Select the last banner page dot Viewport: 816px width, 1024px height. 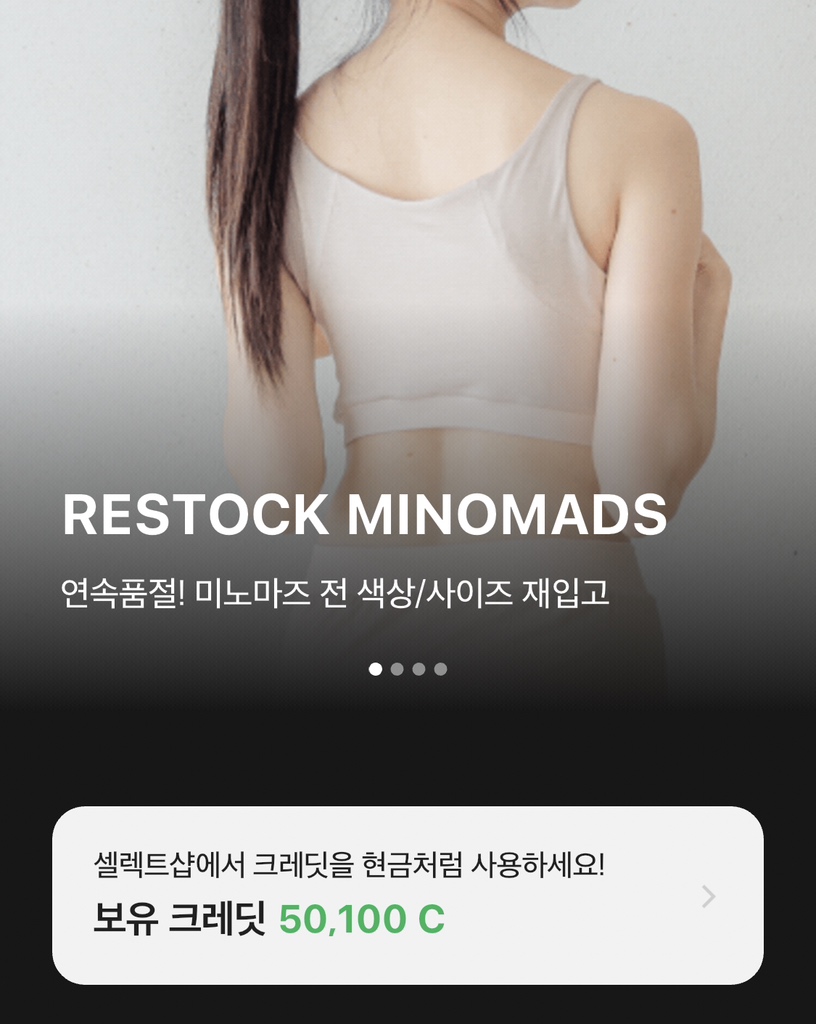441,669
